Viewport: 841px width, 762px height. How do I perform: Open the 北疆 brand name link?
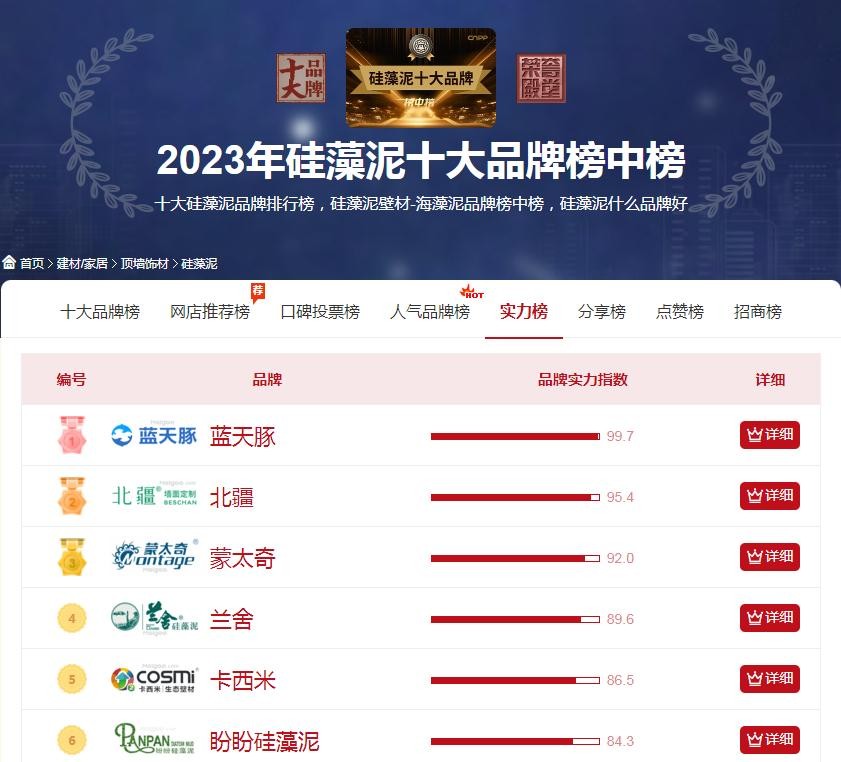coord(232,497)
